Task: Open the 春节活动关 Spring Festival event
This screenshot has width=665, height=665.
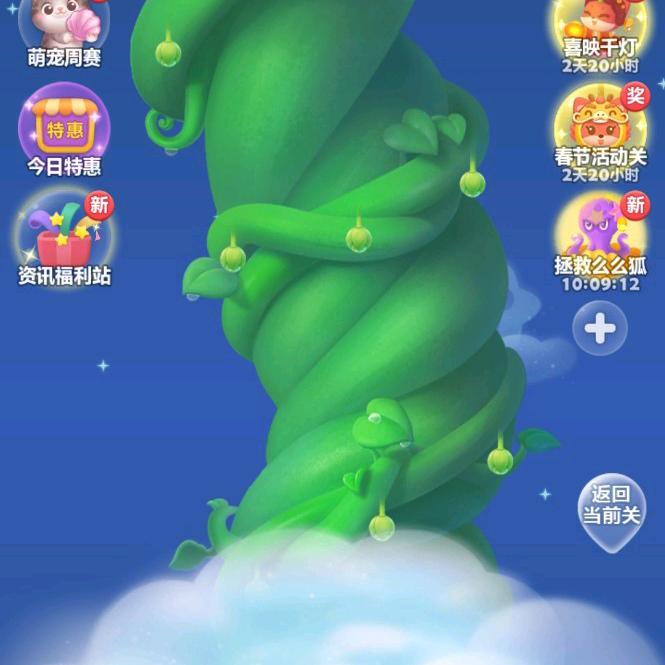Action: coord(600,130)
